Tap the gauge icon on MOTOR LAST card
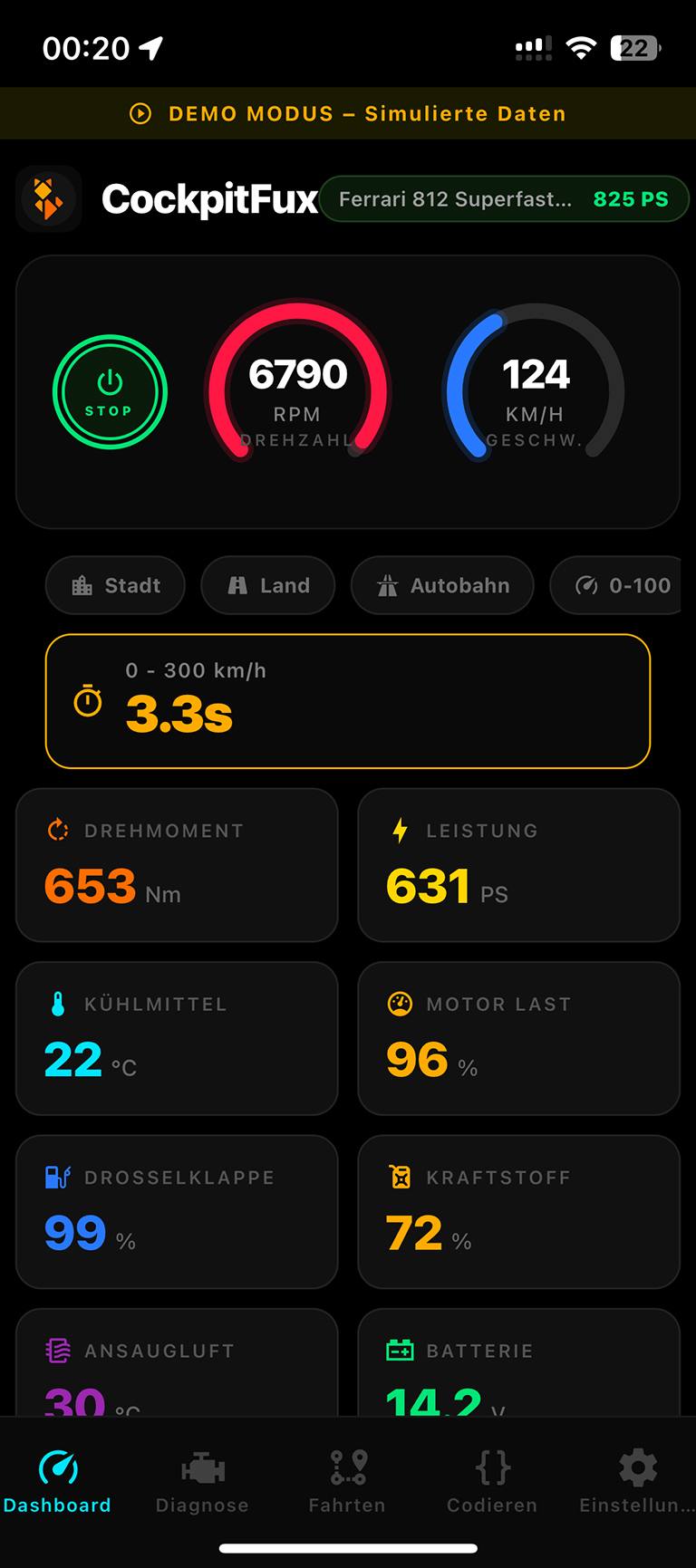The height and width of the screenshot is (1568, 696). click(399, 1004)
